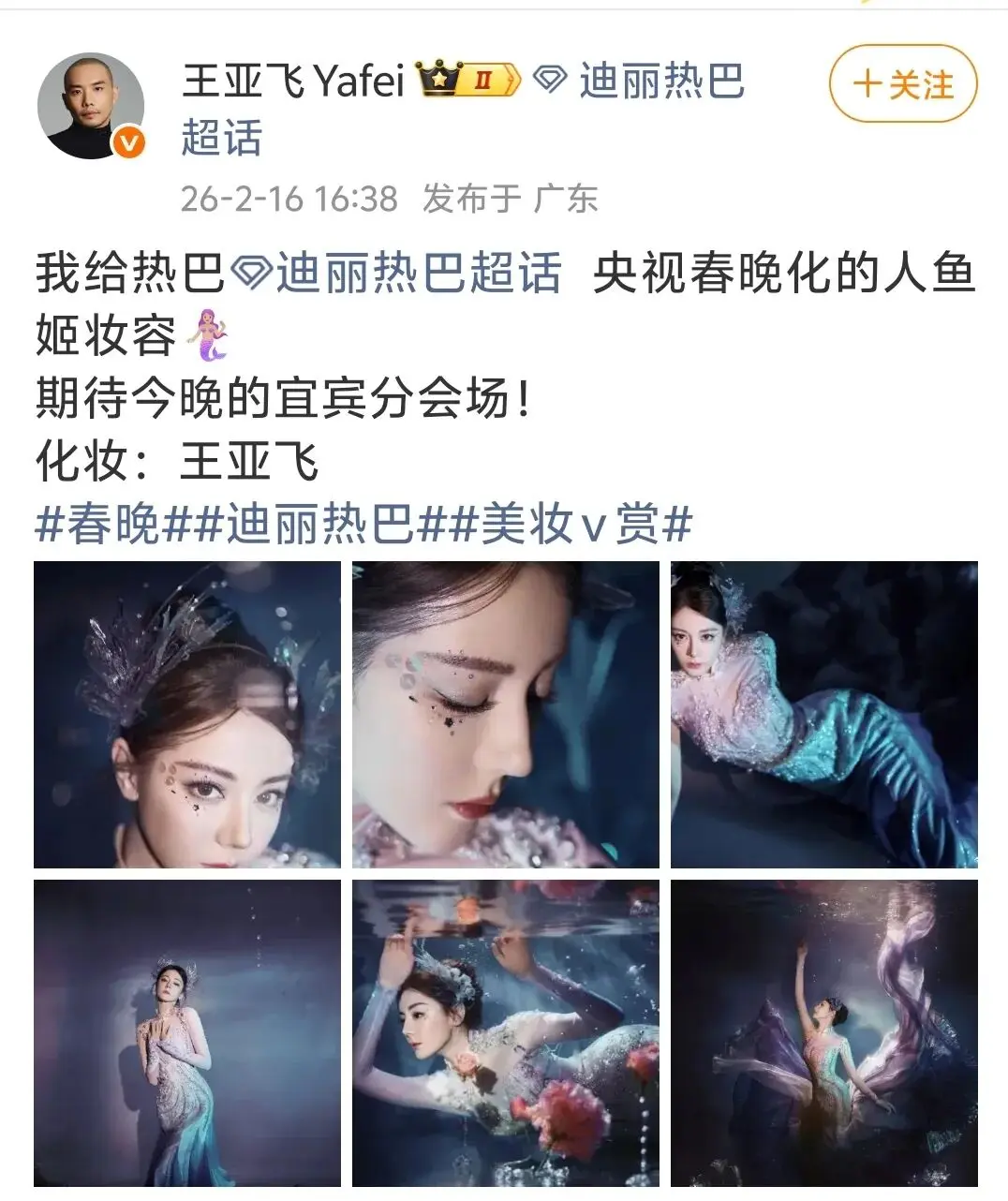View second photo of closed-eye makeup close-up
The image size is (1008, 1201).
pyautogui.click(x=506, y=715)
